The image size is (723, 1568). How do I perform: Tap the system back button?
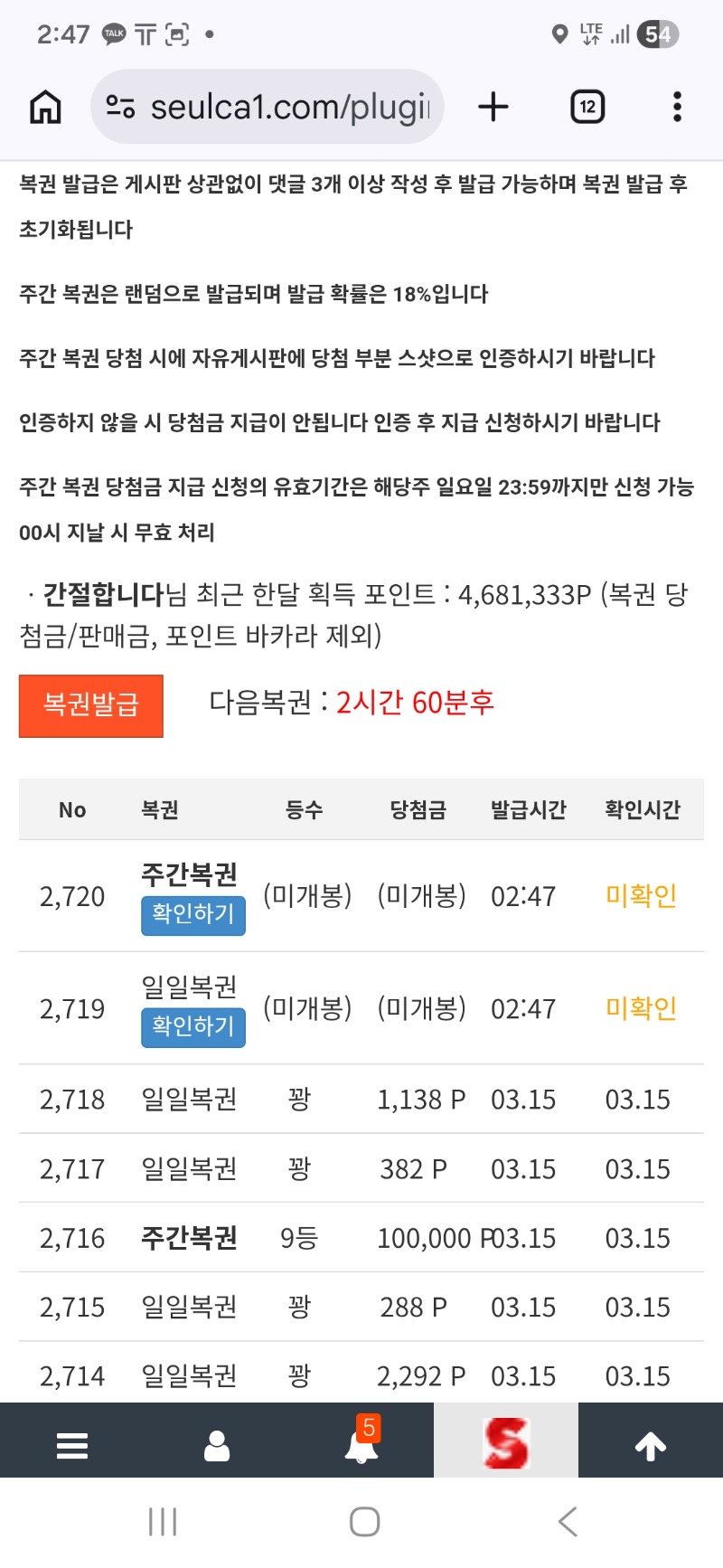click(568, 1522)
